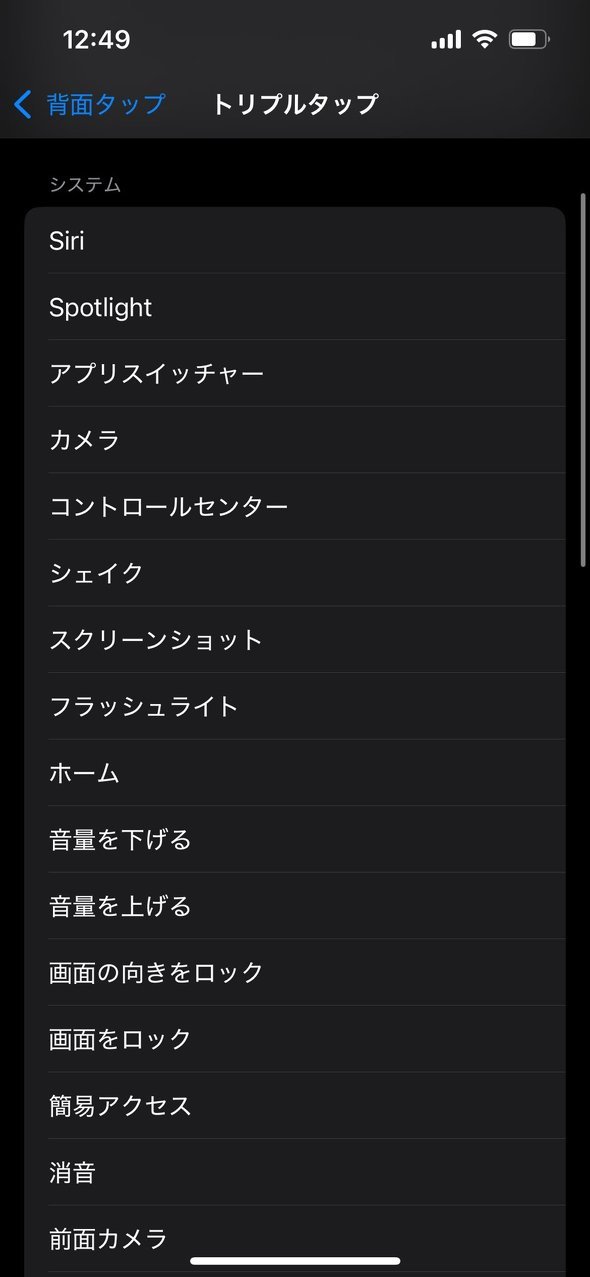Image resolution: width=590 pixels, height=1277 pixels.
Task: Choose the Spotlight option
Action: click(295, 307)
